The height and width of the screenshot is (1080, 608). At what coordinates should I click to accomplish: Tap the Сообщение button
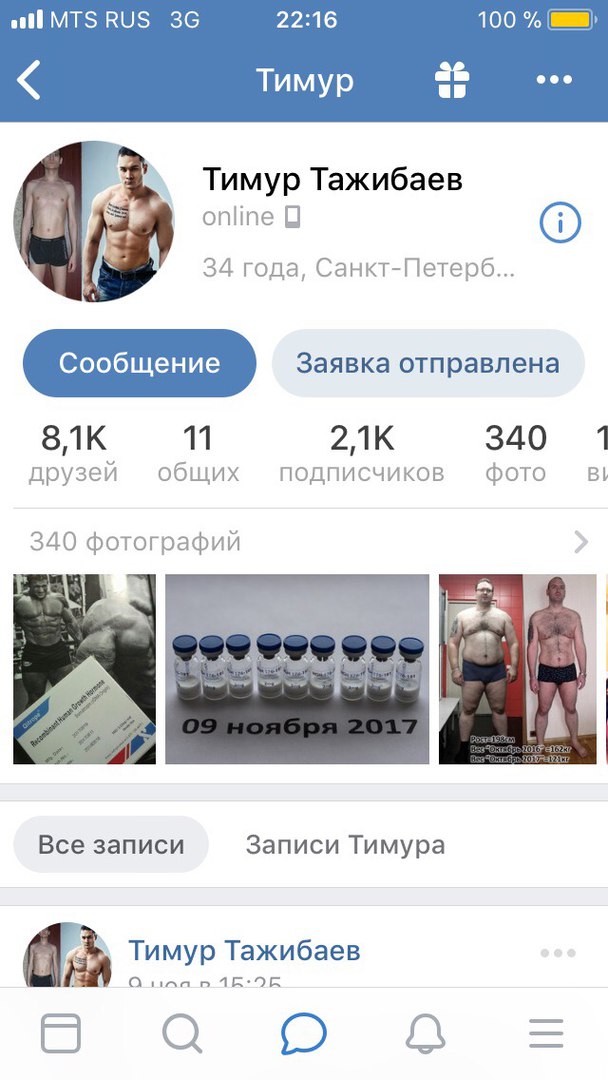[x=139, y=363]
